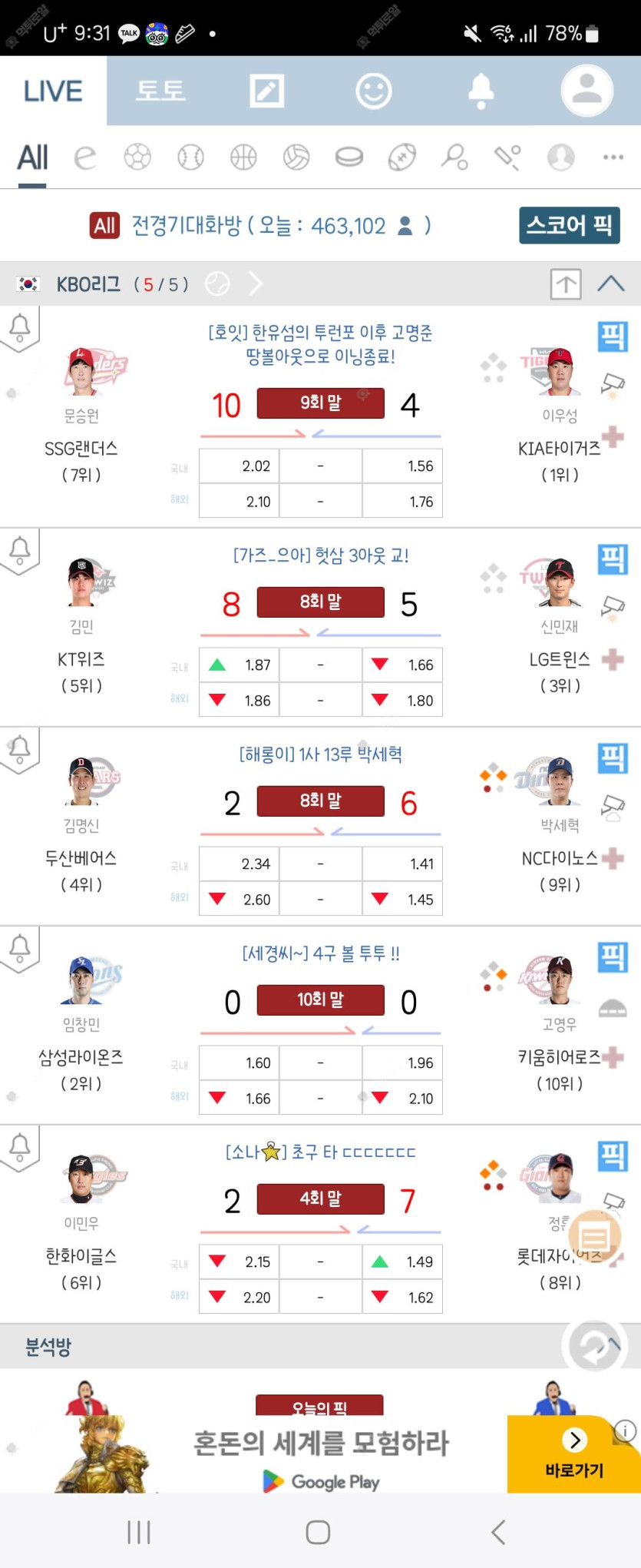This screenshot has width=641, height=1568.
Task: Tap 바로가기 on the ad banner
Action: (573, 1455)
